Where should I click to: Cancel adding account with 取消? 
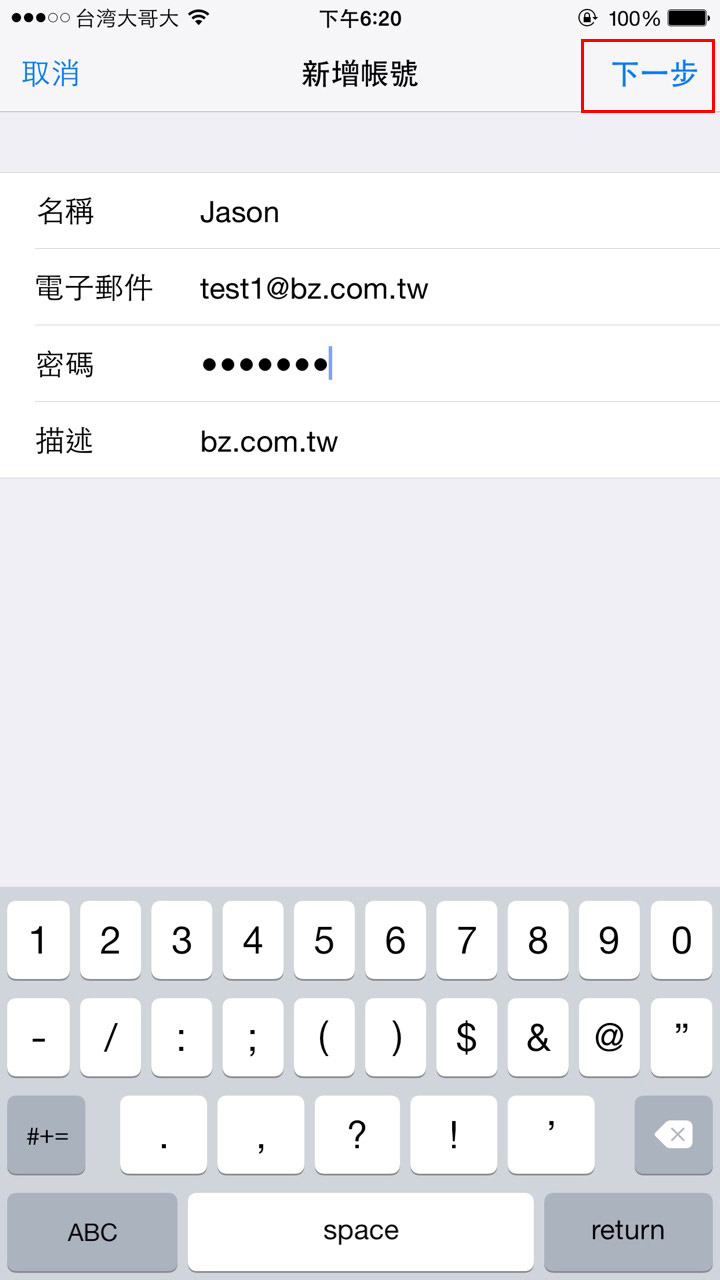click(x=51, y=74)
